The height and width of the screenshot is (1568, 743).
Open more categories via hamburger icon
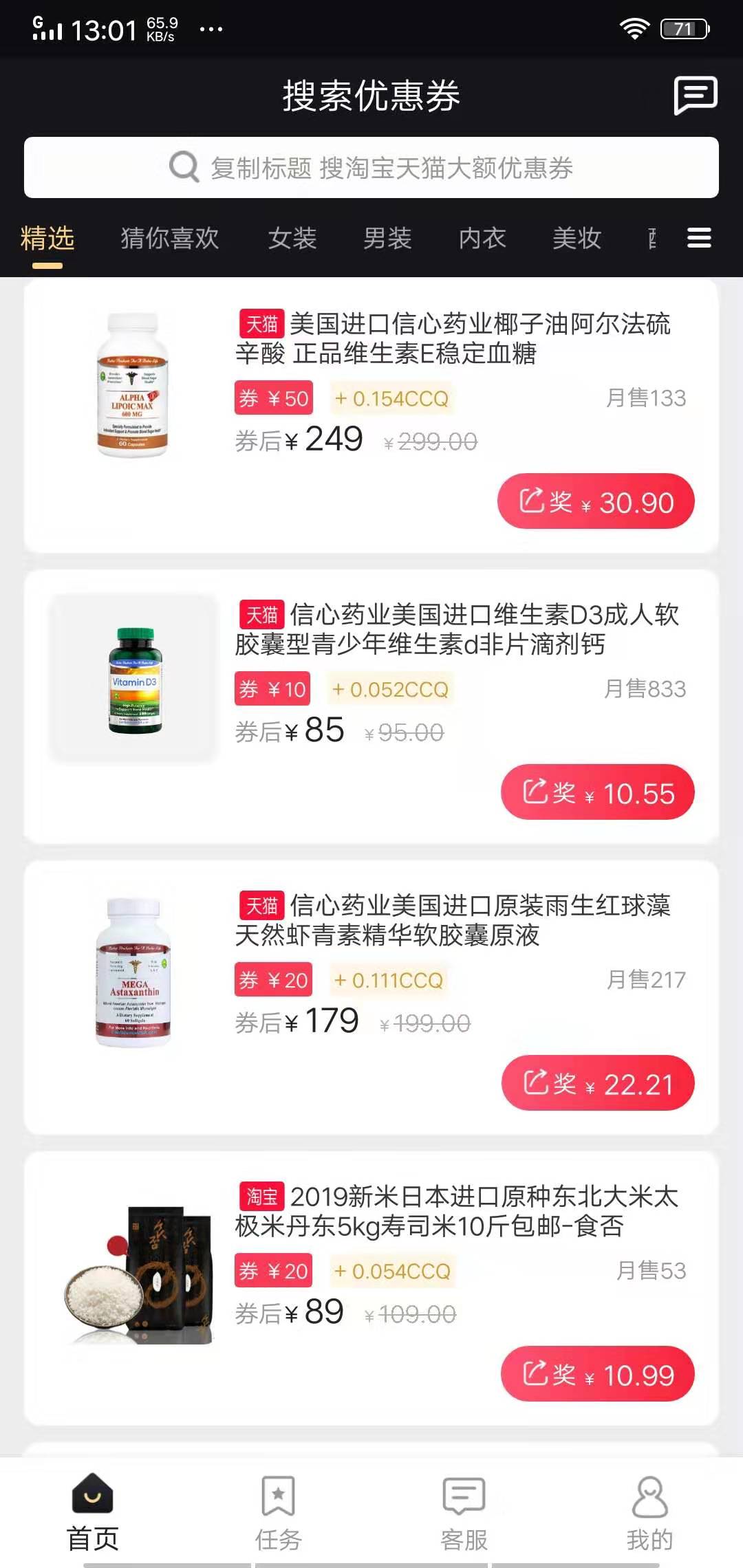pyautogui.click(x=699, y=237)
